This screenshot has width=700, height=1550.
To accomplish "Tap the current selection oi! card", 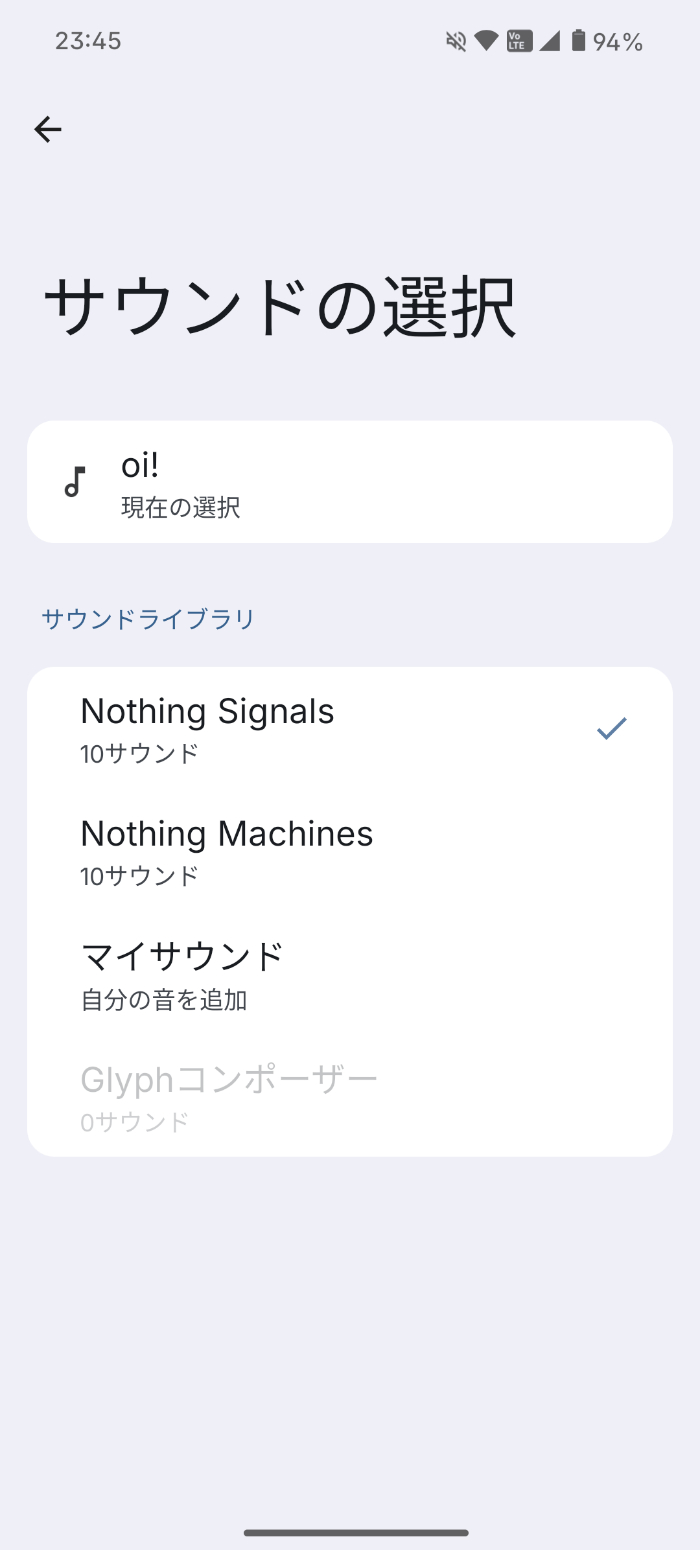I will [x=350, y=482].
